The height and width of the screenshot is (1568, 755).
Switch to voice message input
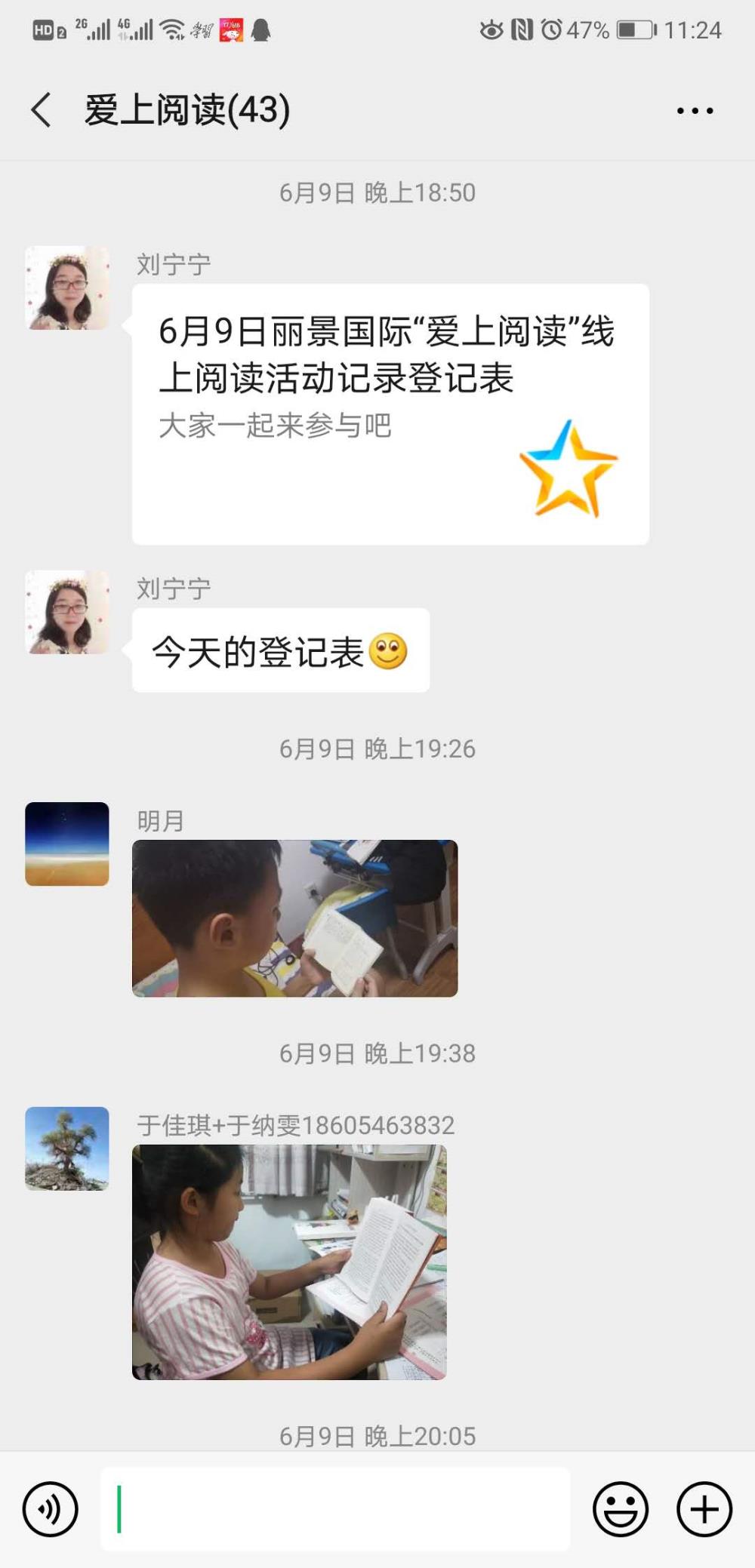click(51, 1509)
